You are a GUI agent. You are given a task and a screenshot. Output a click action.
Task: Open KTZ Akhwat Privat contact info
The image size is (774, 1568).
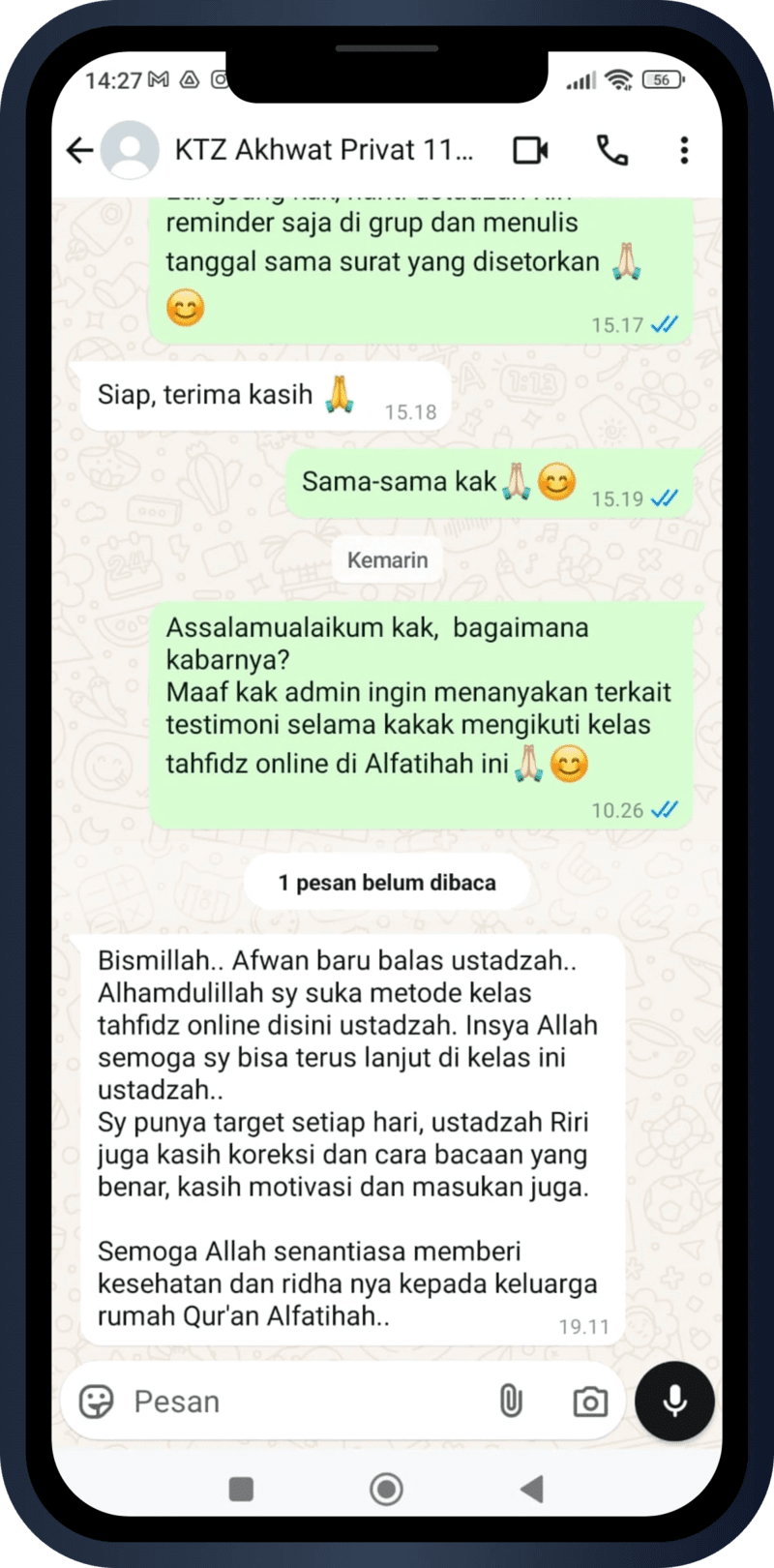[x=323, y=150]
